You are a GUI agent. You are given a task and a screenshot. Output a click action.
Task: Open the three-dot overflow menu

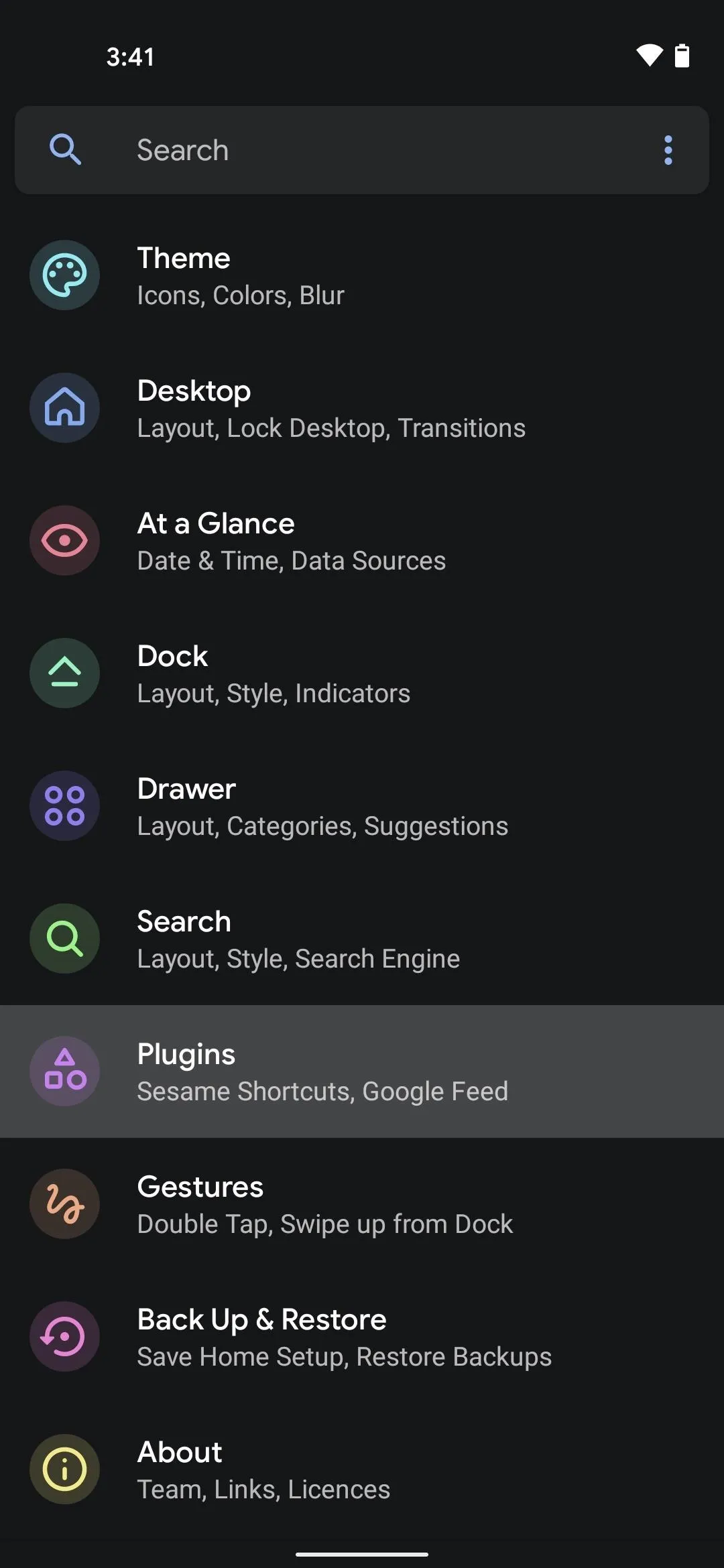[668, 150]
